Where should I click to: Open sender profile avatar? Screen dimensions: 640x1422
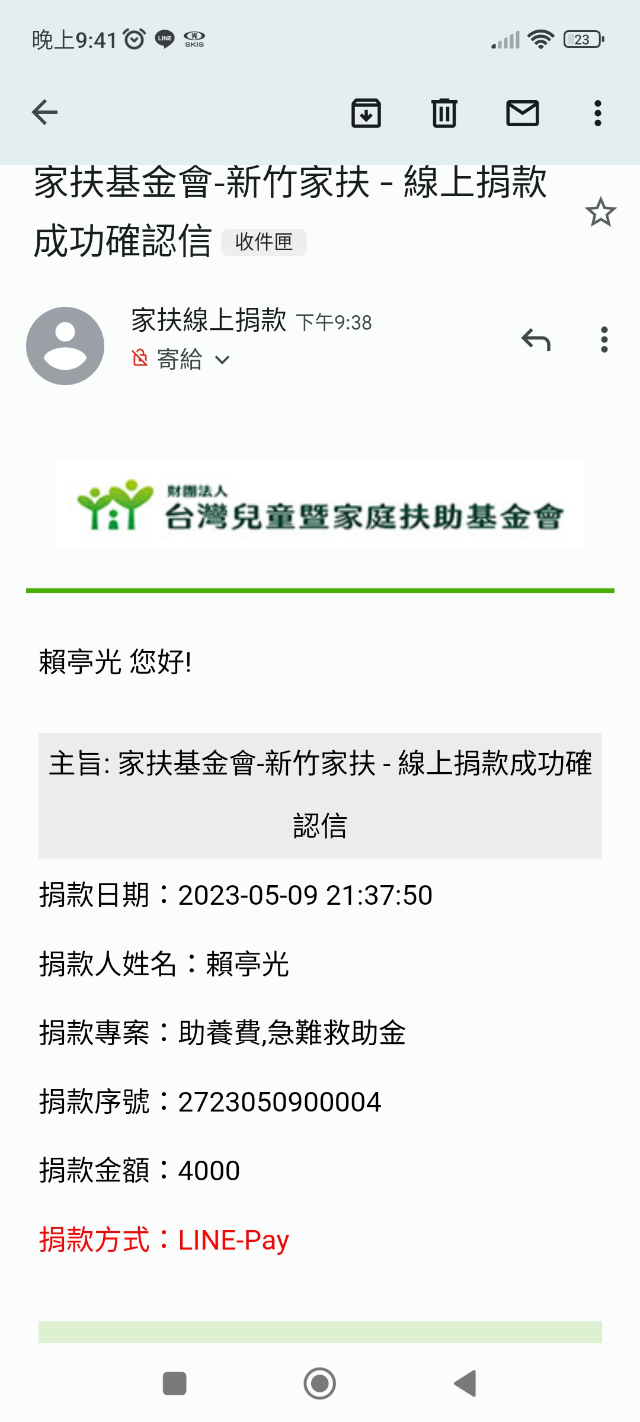pyautogui.click(x=65, y=346)
